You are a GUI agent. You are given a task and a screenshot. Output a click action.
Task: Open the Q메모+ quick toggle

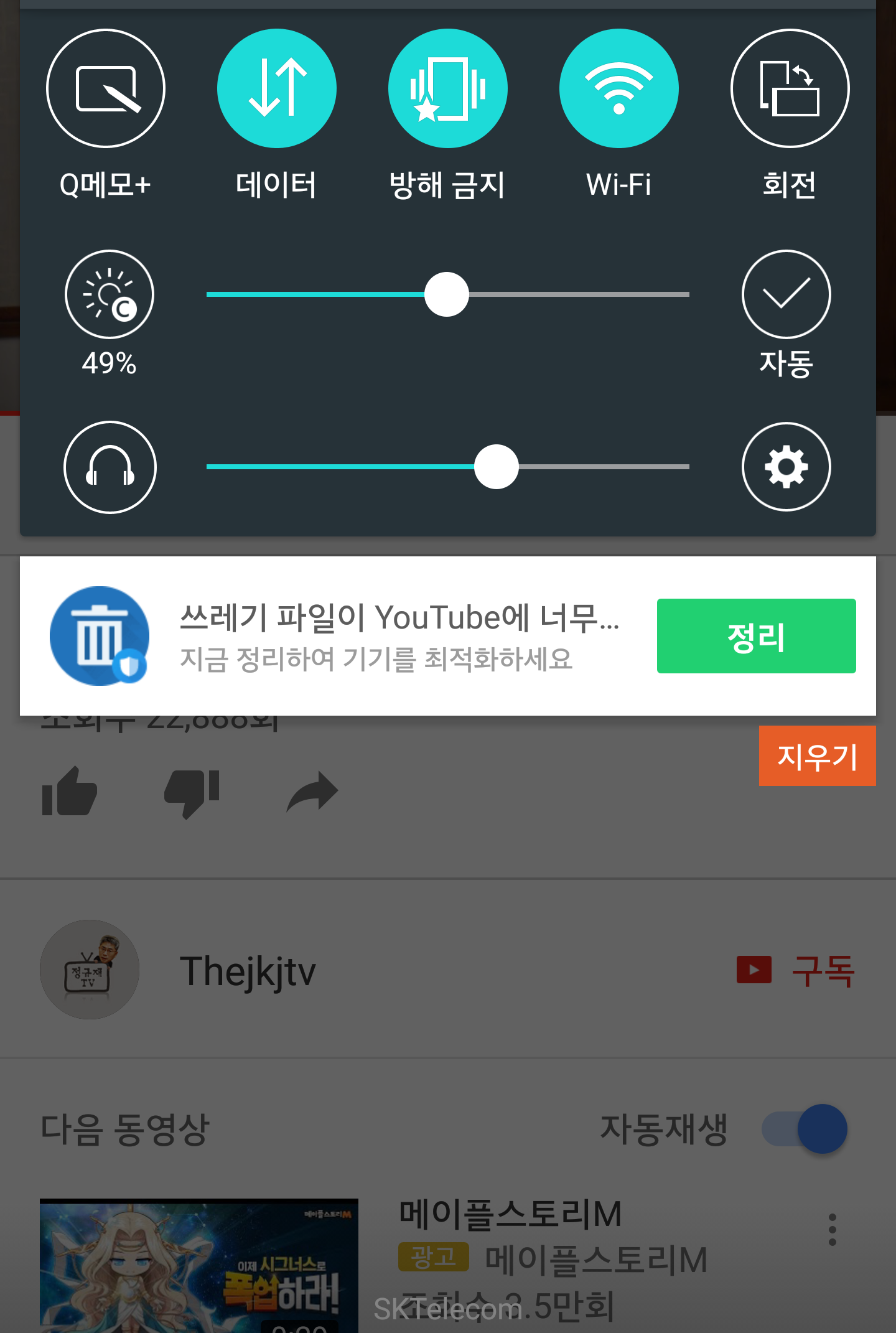point(106,89)
